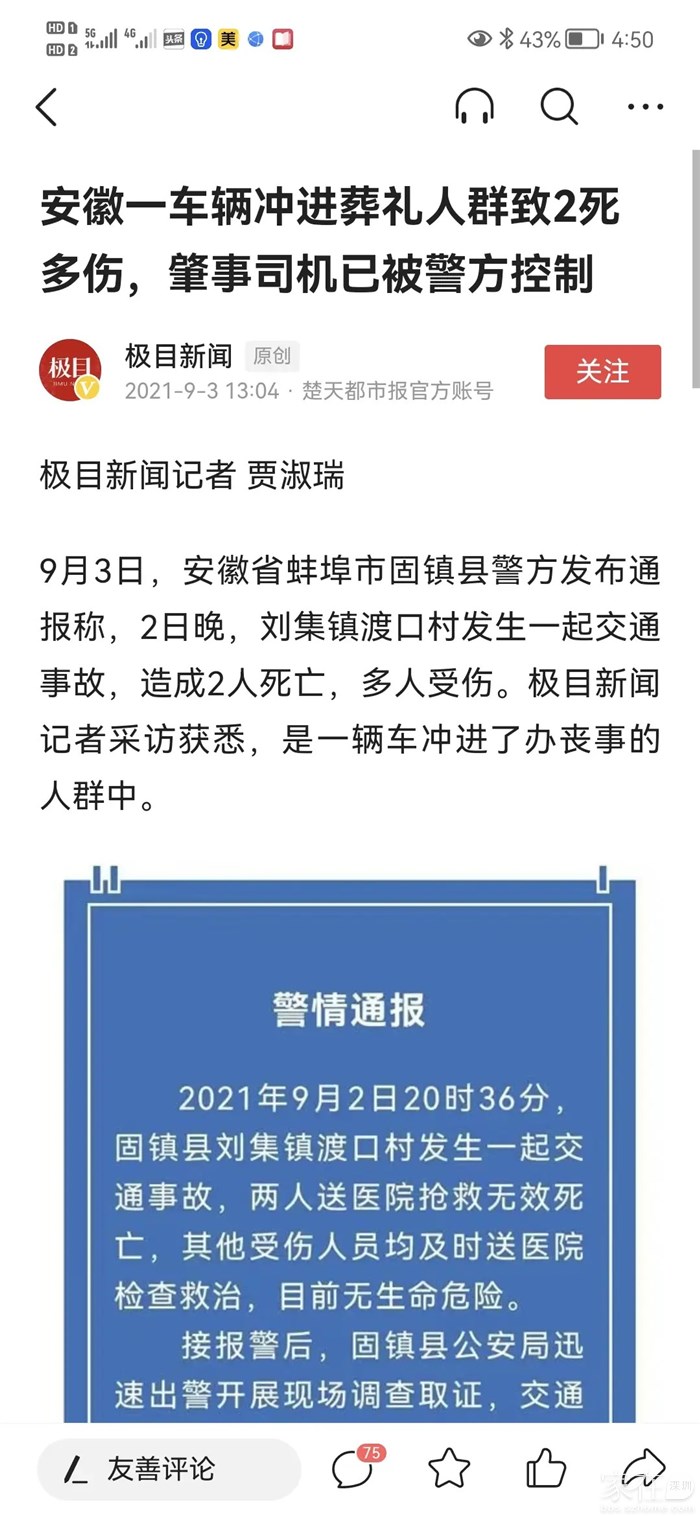Viewport: 700px width, 1516px height.
Task: Go back using the top-left arrow
Action: click(47, 107)
